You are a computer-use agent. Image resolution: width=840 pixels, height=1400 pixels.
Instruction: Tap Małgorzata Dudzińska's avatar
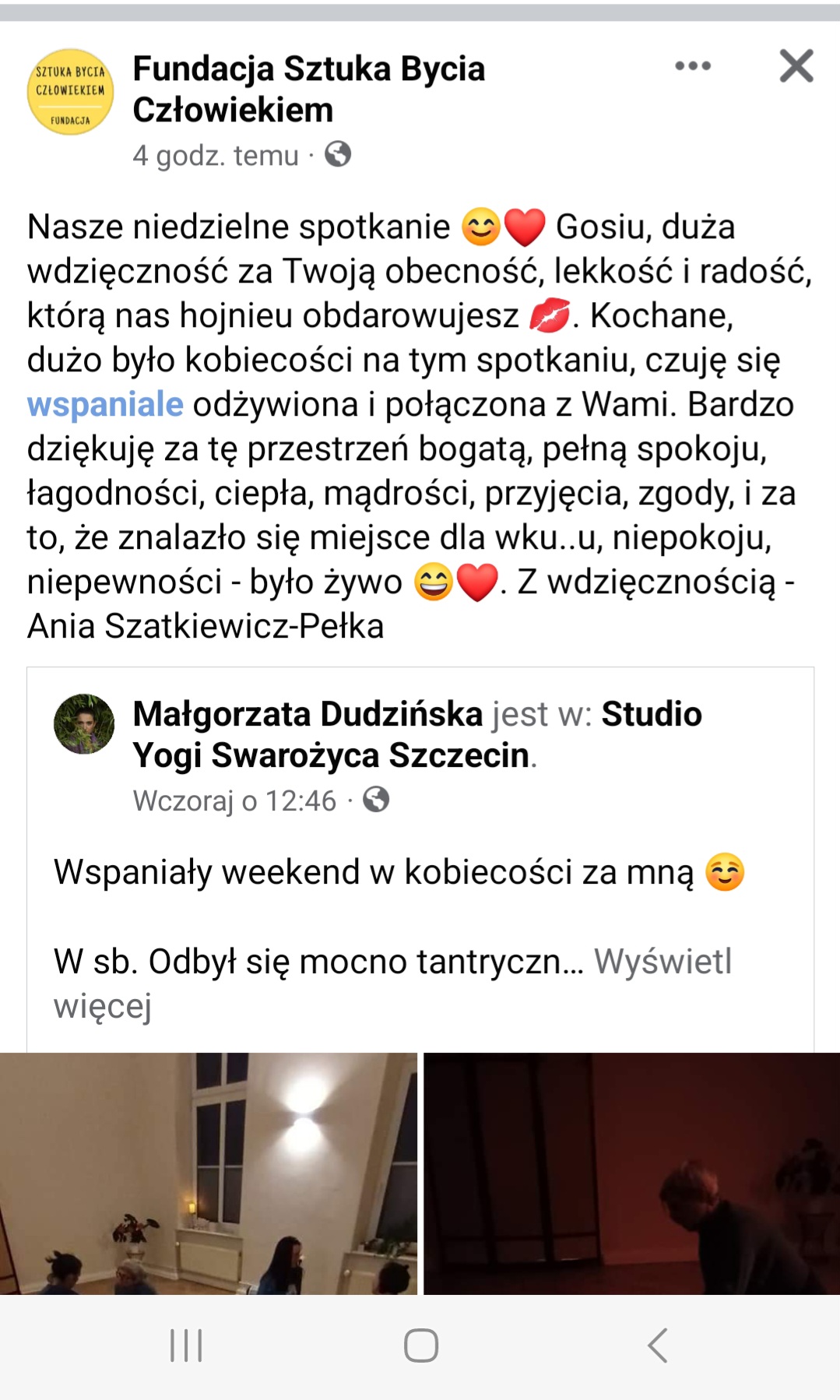(x=84, y=724)
